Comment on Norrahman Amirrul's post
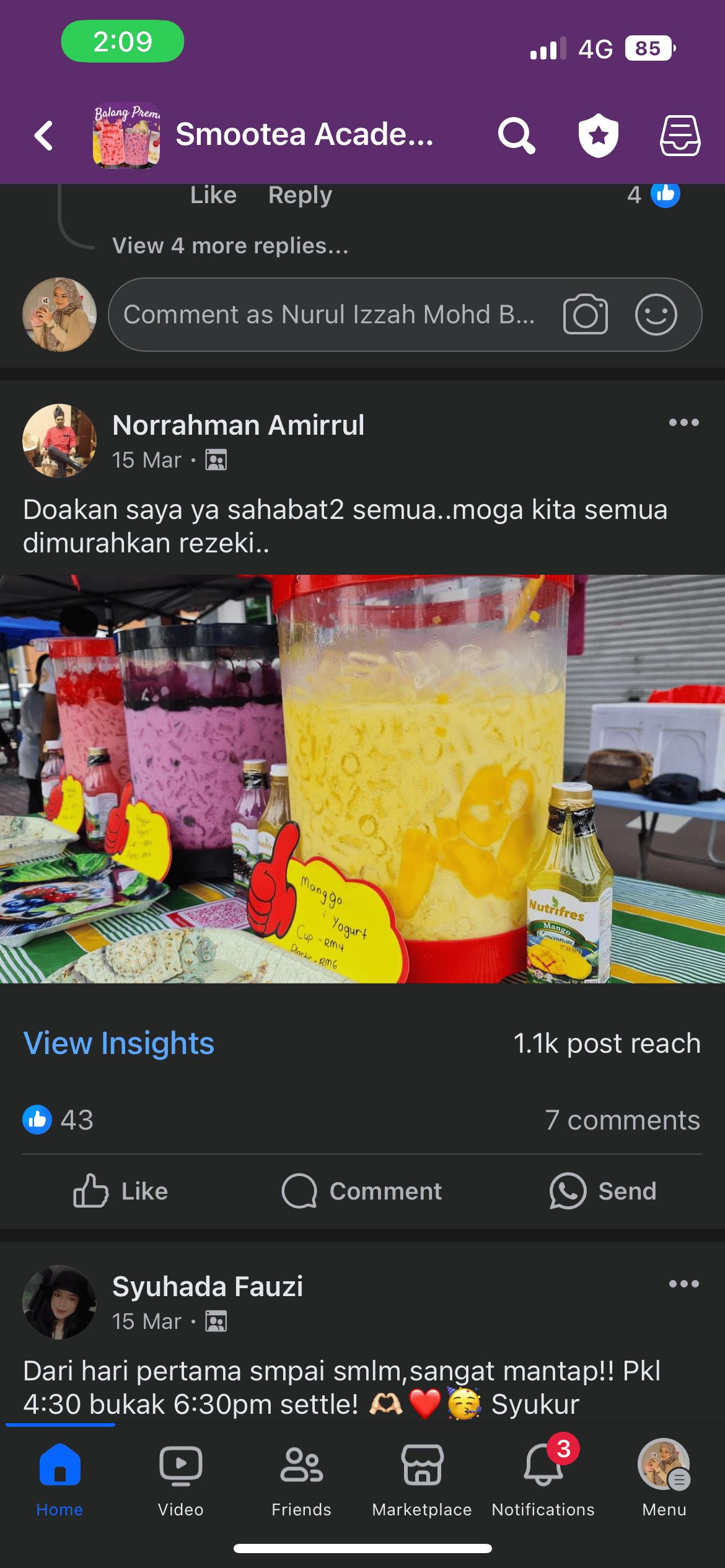 click(362, 1191)
